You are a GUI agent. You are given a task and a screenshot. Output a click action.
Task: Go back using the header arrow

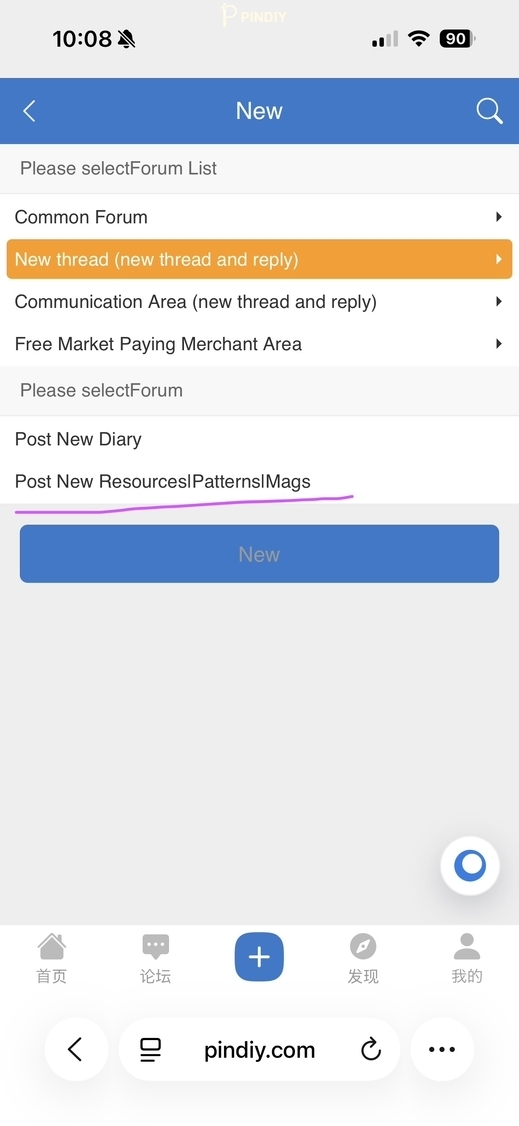[x=29, y=111]
